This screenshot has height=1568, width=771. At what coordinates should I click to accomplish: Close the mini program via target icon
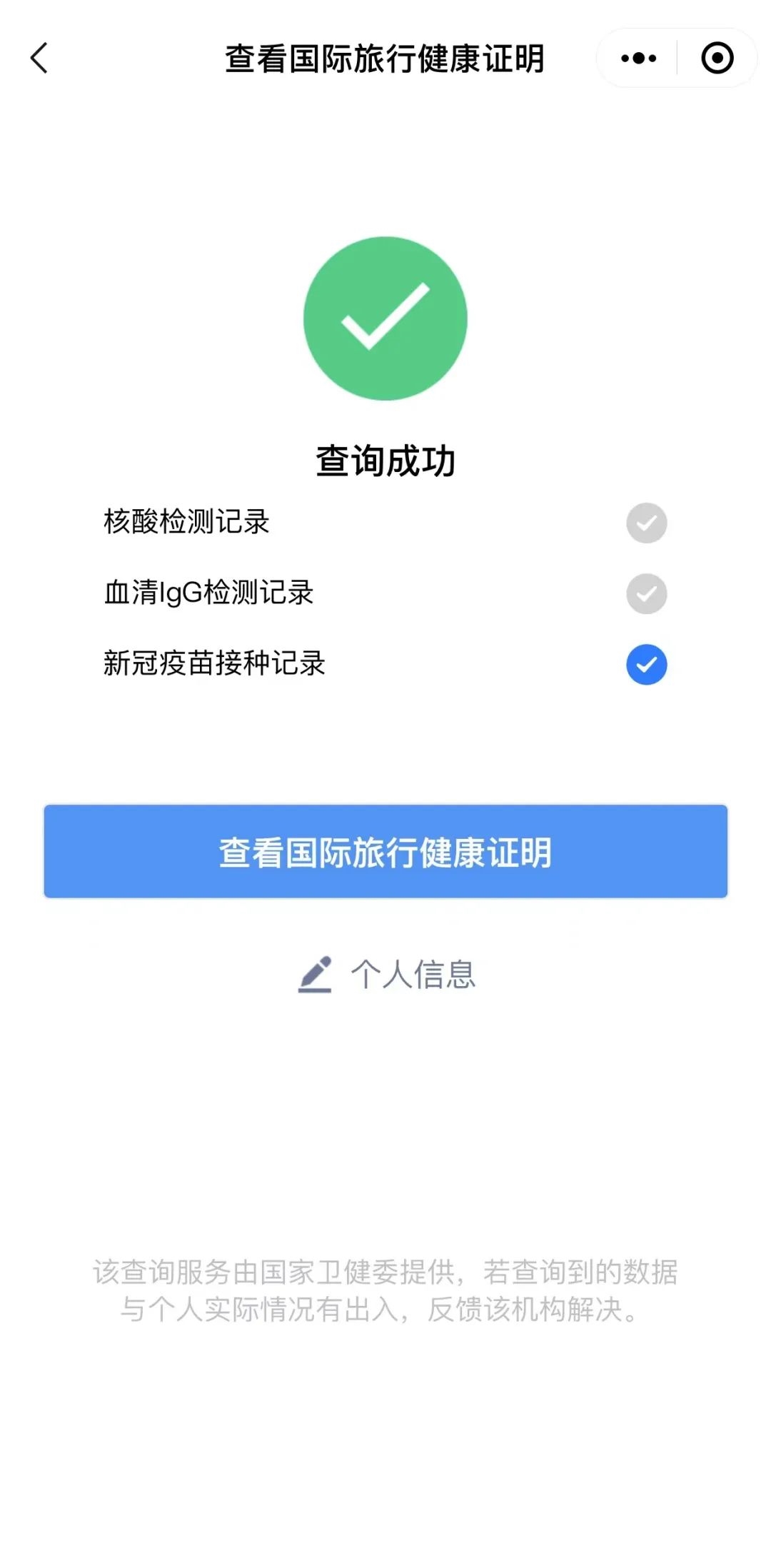click(717, 58)
